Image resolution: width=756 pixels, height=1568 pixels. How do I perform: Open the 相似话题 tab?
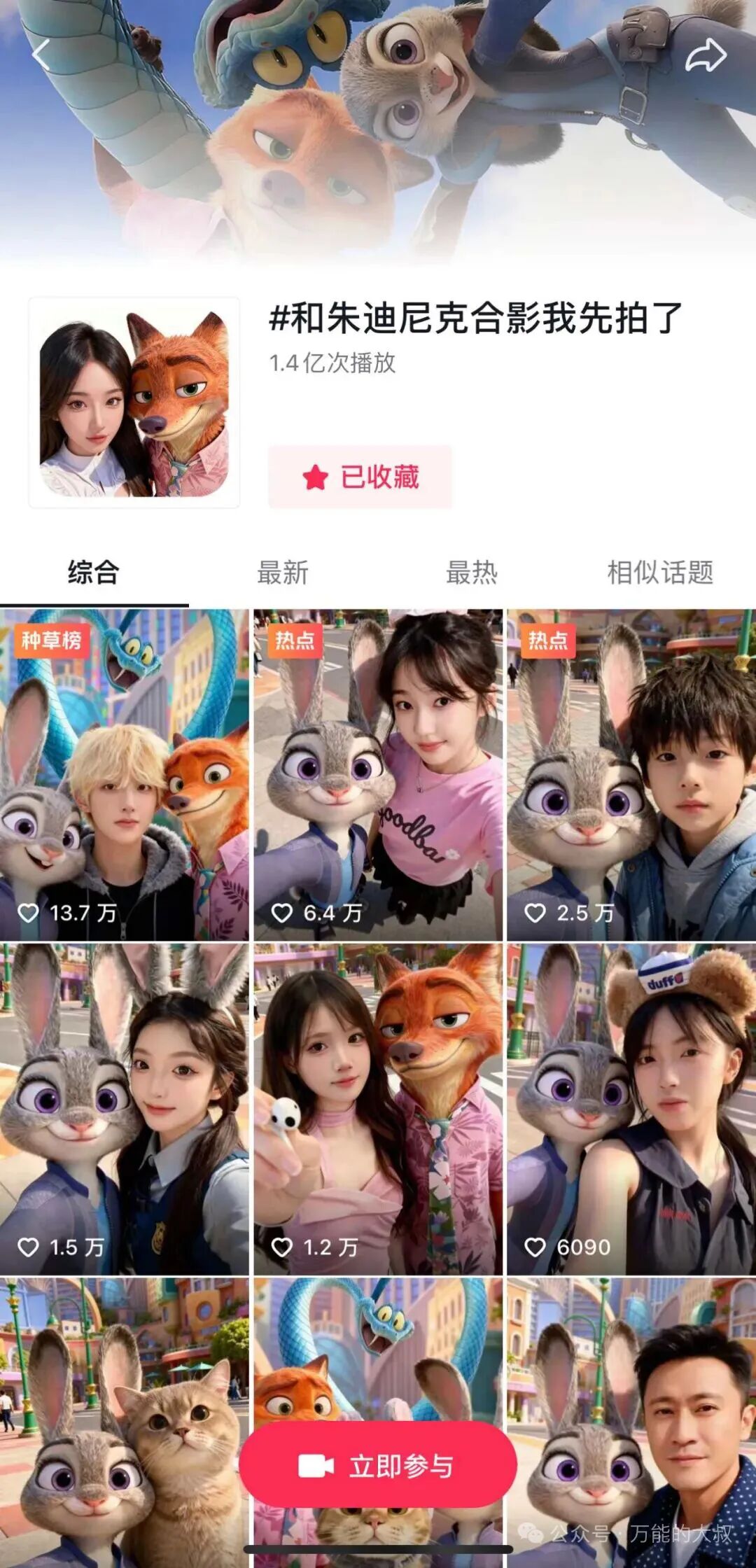[x=659, y=572]
